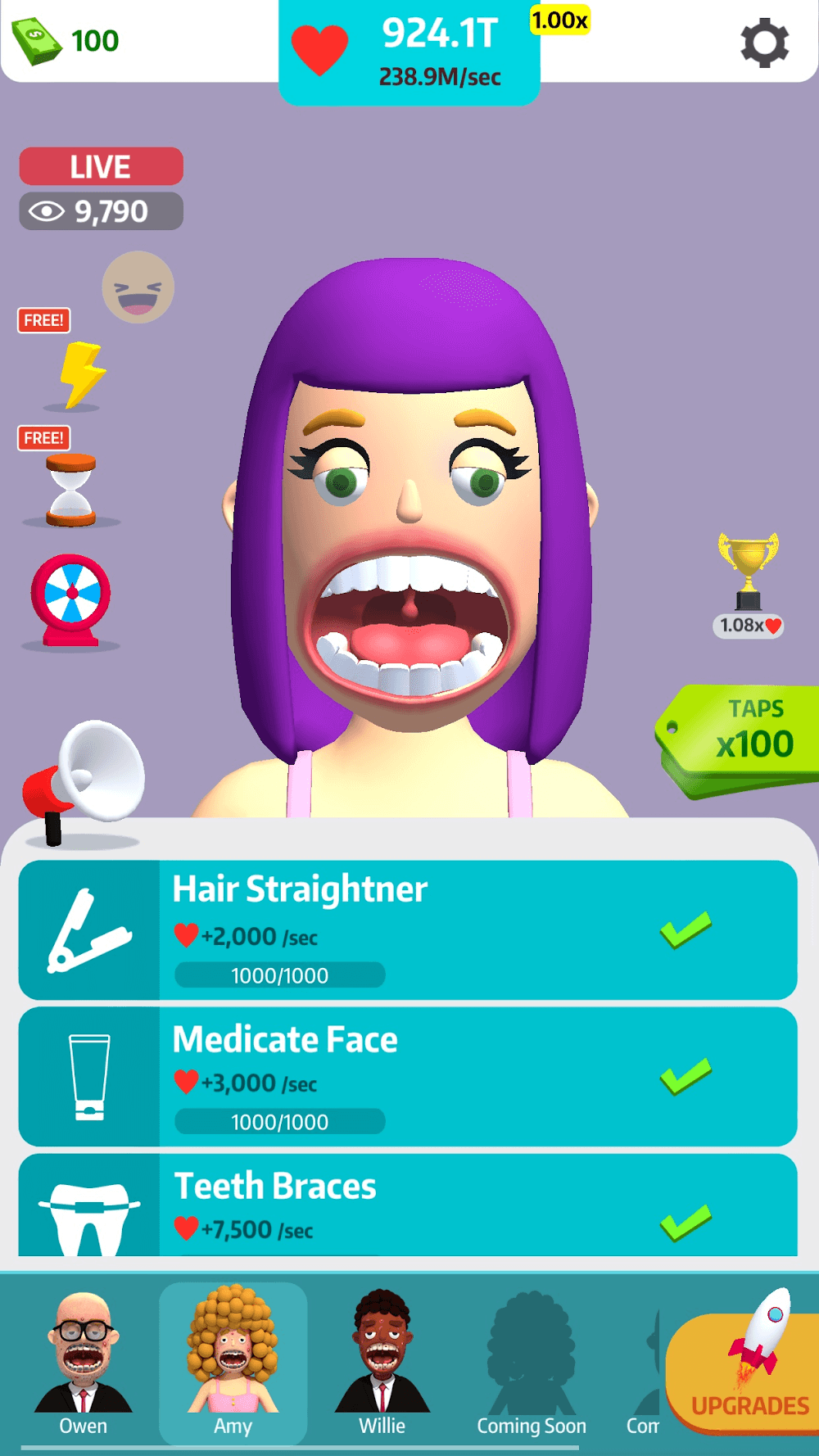
Task: Select the Hair Straightner upgrade
Action: (x=408, y=929)
